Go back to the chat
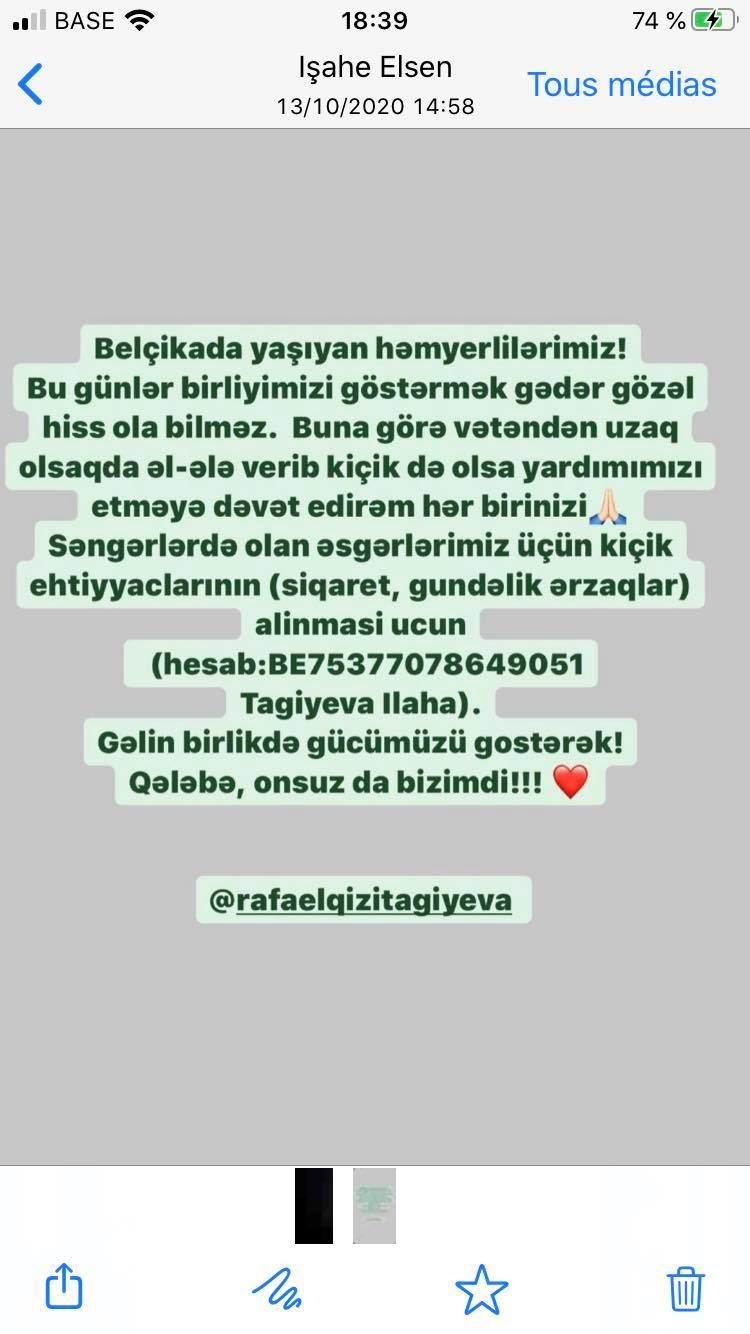 (x=31, y=84)
